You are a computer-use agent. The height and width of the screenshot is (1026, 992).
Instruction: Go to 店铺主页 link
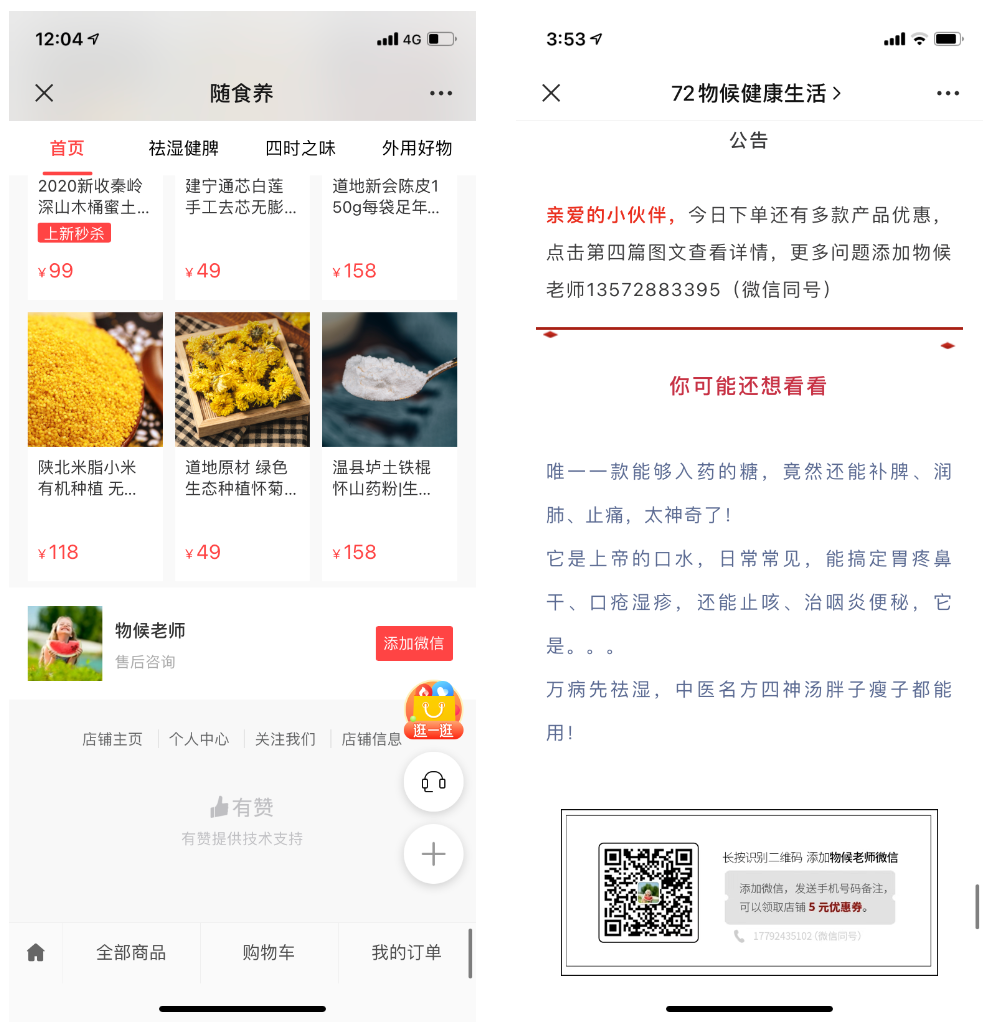(112, 739)
